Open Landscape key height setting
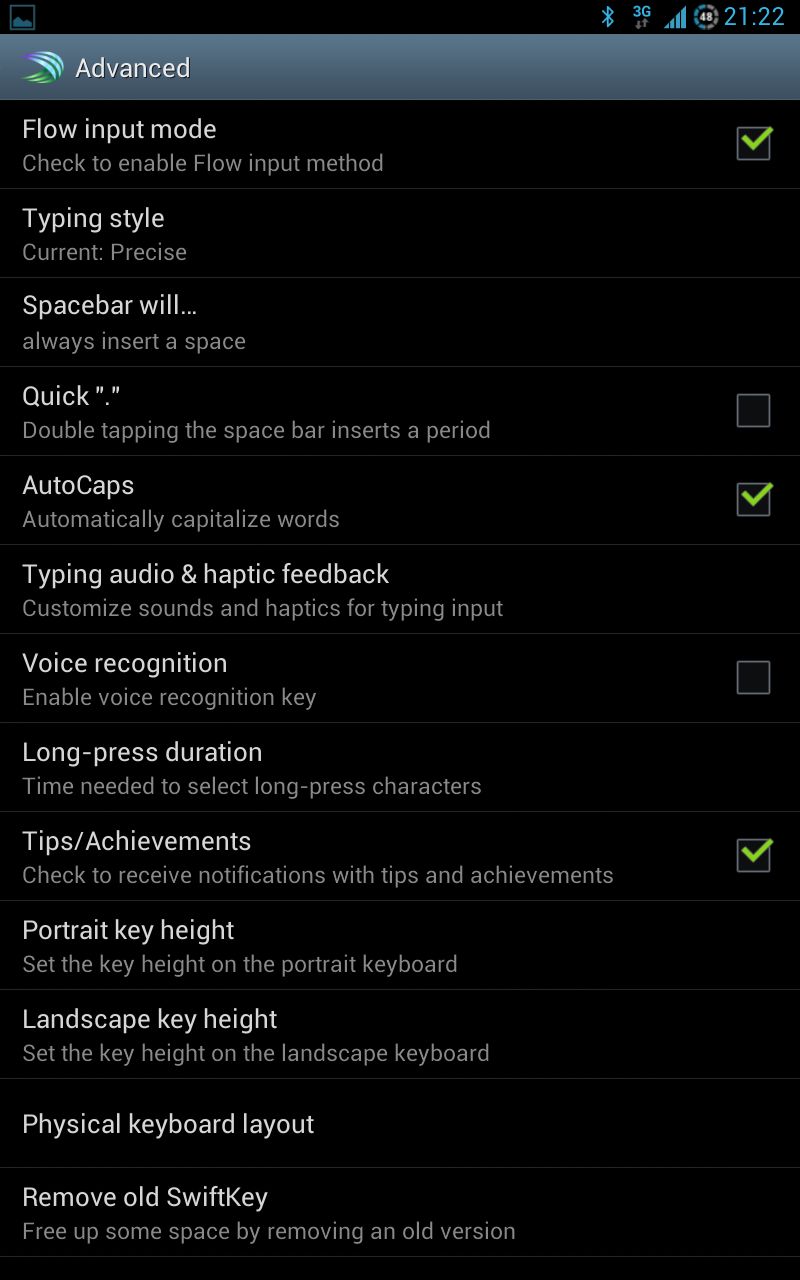The image size is (800, 1280). click(400, 1034)
